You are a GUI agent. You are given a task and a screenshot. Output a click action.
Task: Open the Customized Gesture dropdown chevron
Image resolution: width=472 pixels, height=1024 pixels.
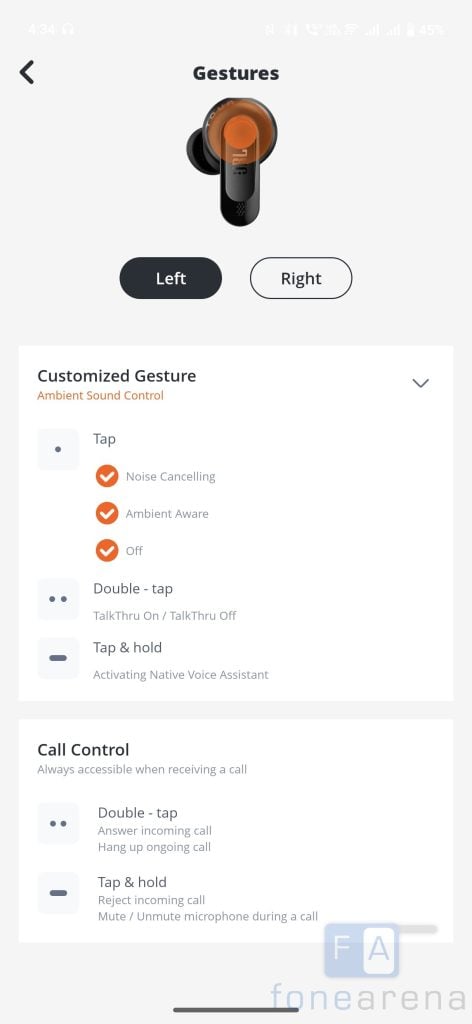(420, 383)
